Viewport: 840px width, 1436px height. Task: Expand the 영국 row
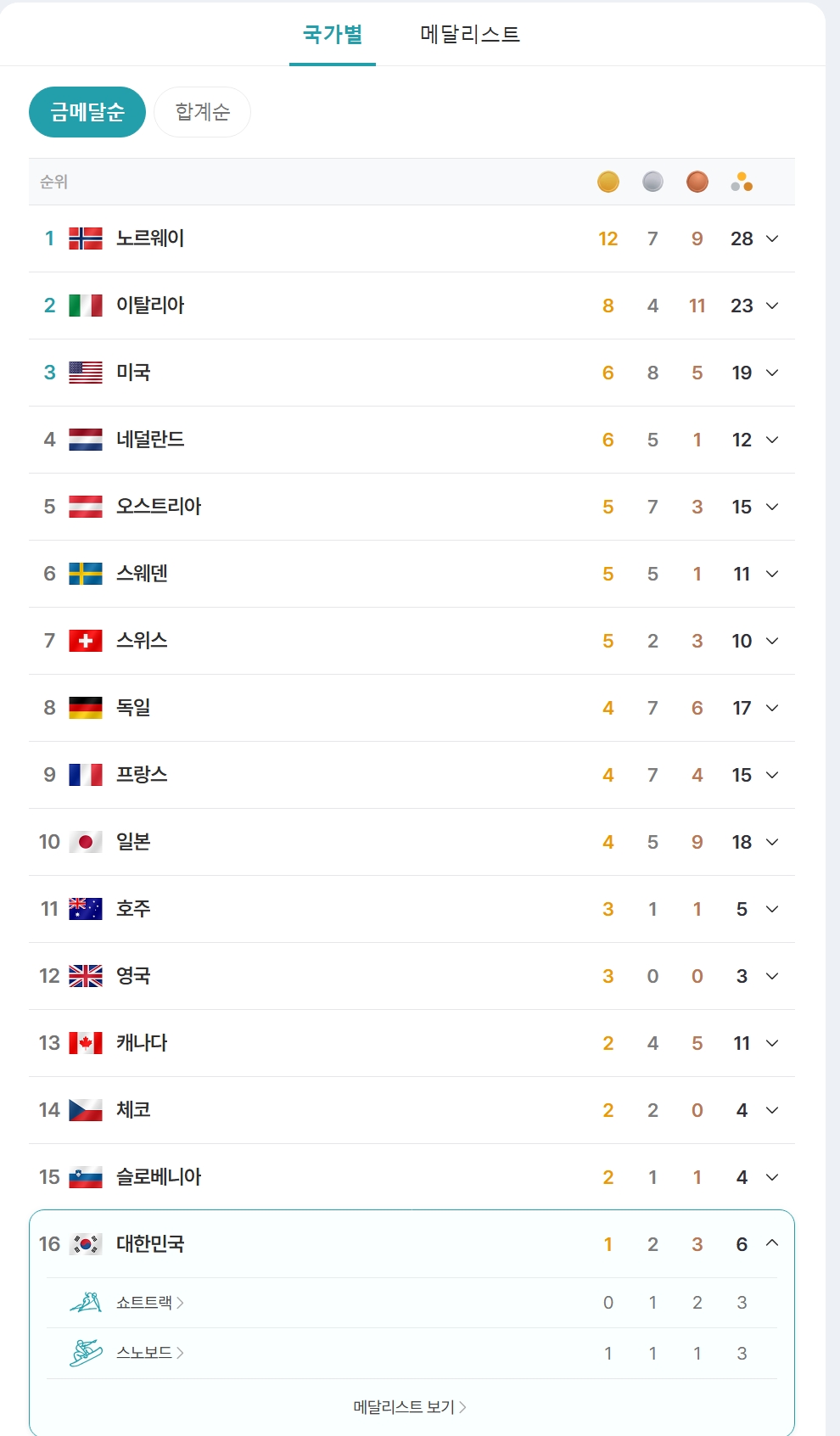click(771, 976)
